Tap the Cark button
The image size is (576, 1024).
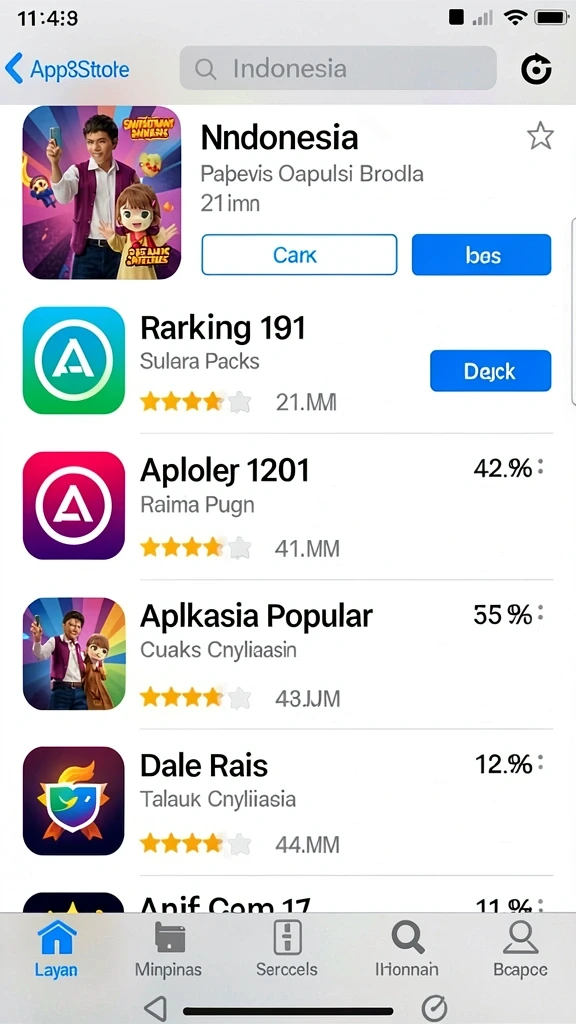coord(299,255)
